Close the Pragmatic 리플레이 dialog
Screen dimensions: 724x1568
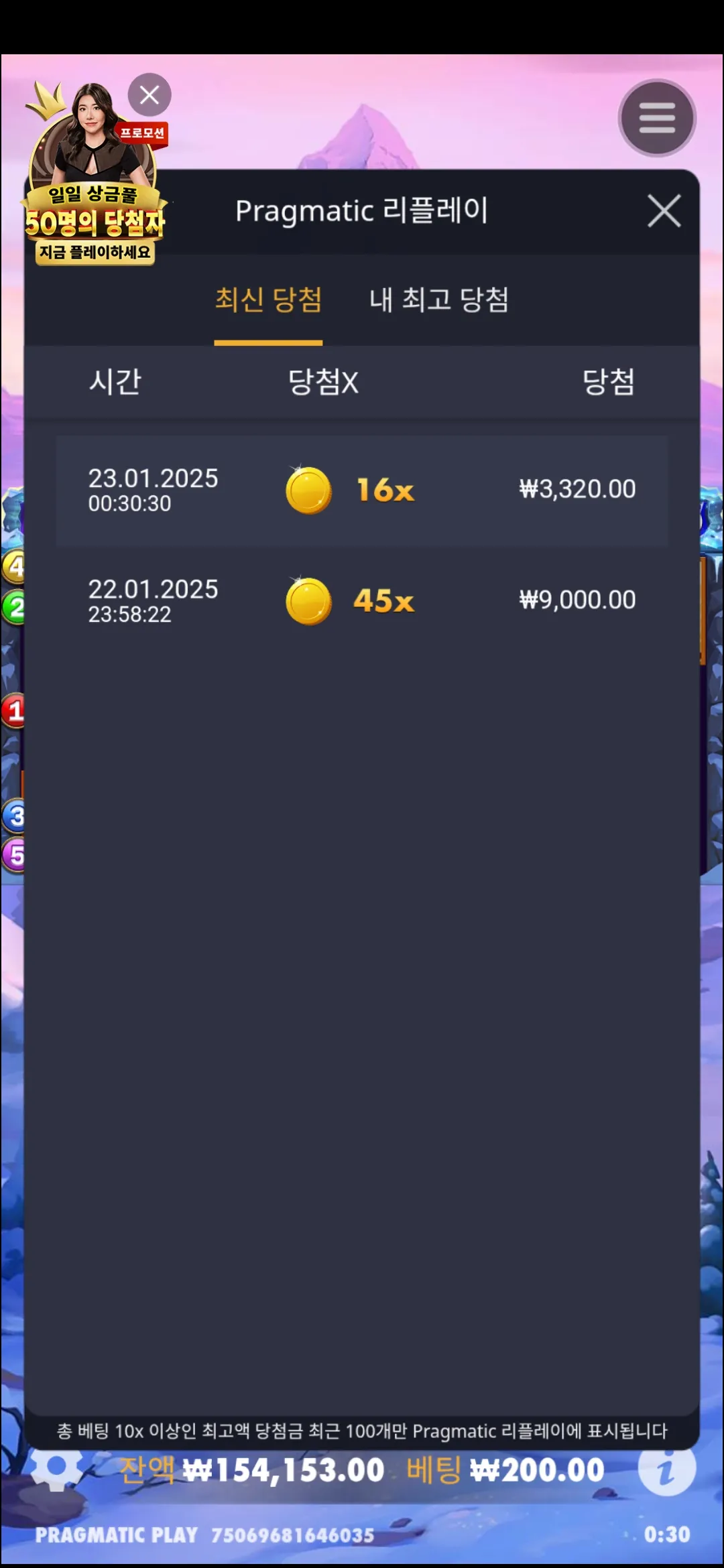click(x=664, y=211)
